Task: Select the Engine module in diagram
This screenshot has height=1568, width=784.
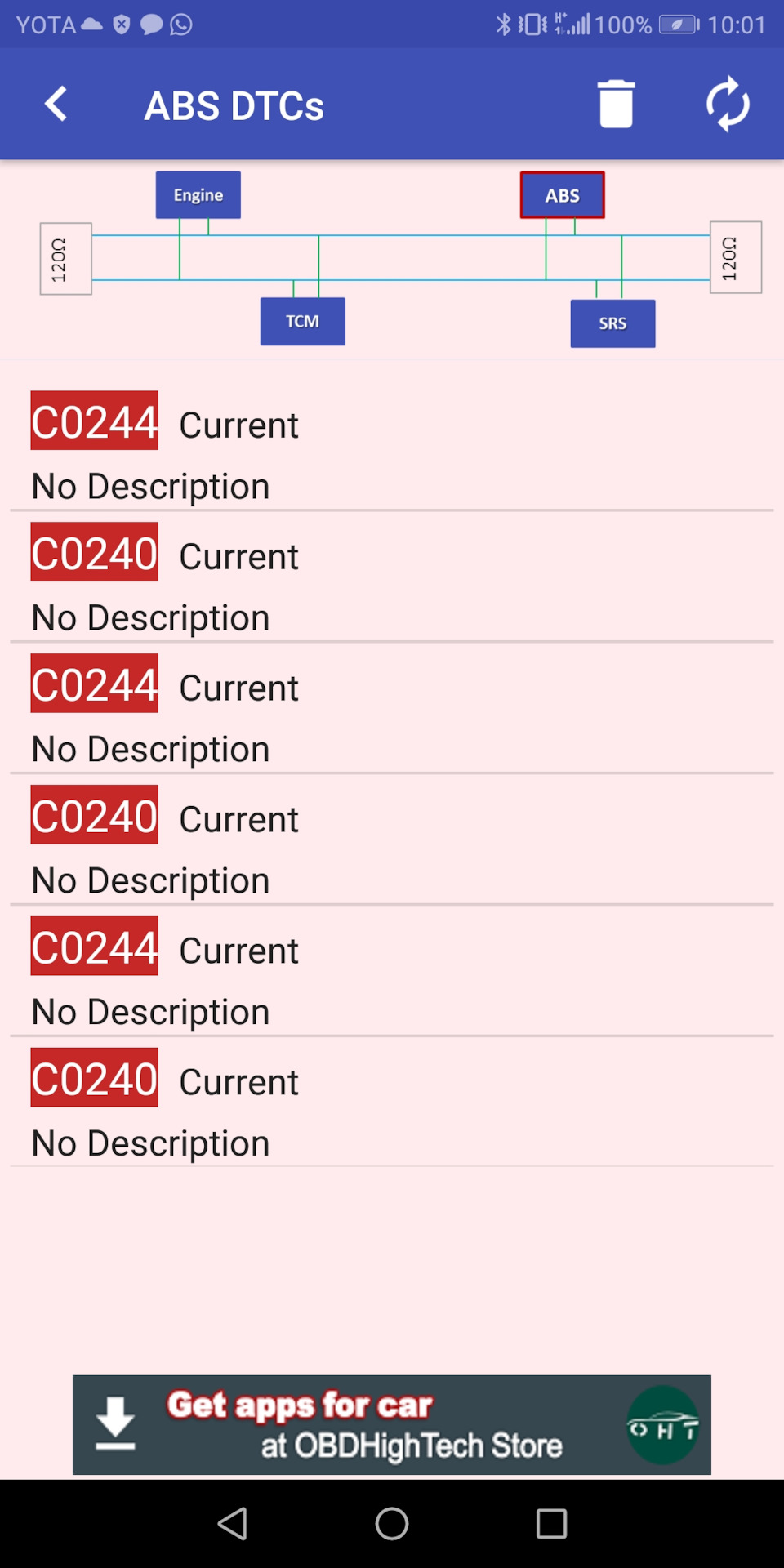Action: pyautogui.click(x=198, y=195)
